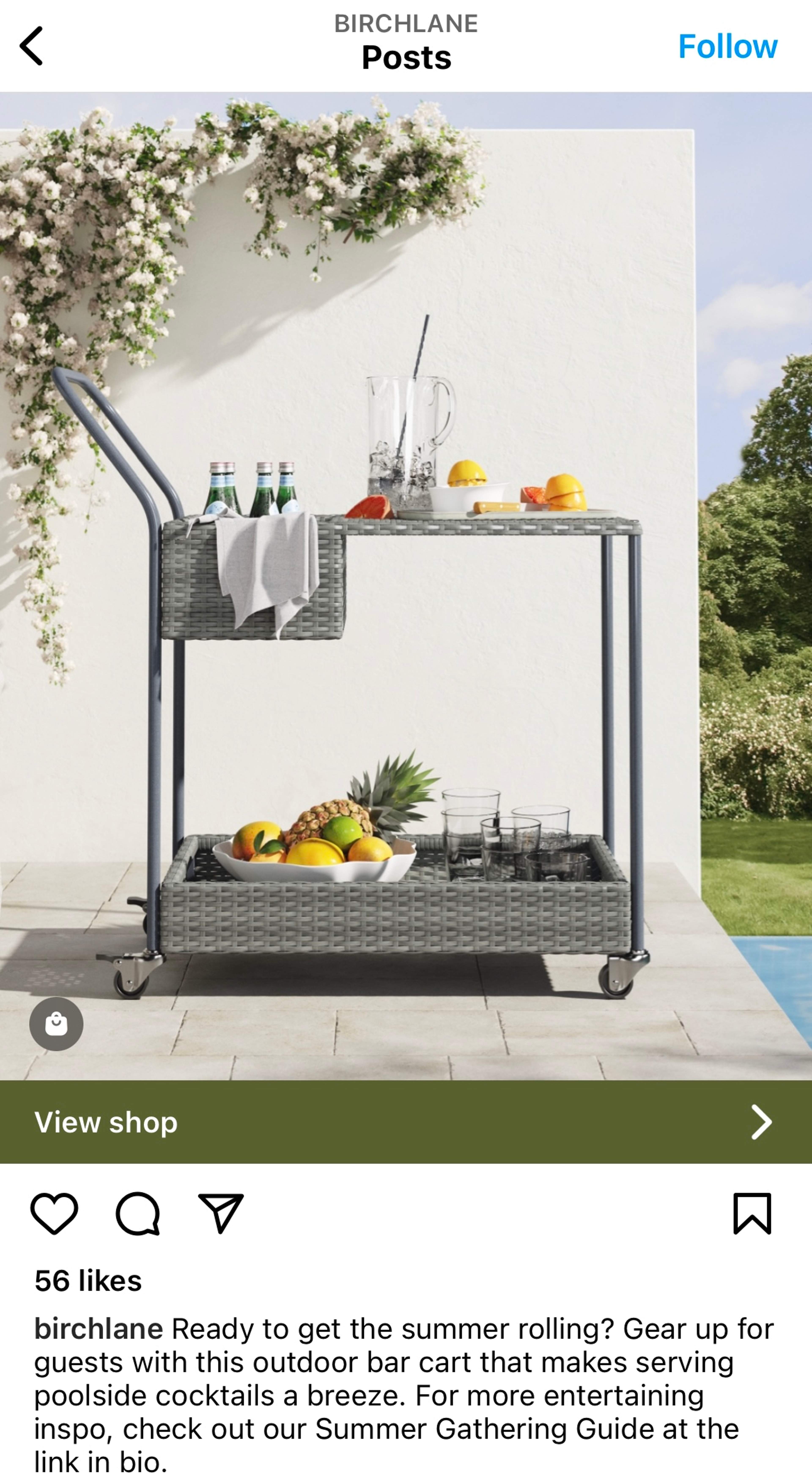The image size is (812, 1481).
Task: Go back using the arrow
Action: [32, 46]
